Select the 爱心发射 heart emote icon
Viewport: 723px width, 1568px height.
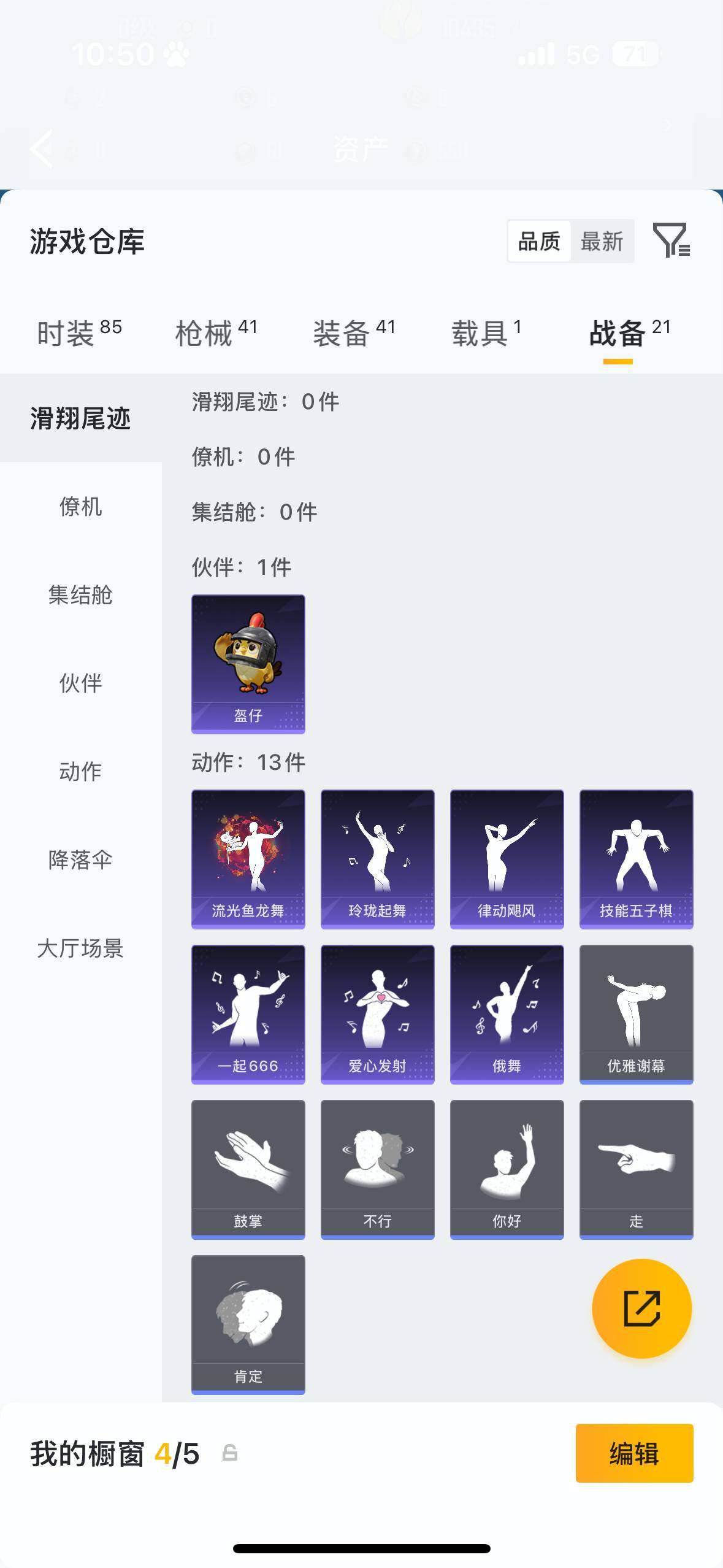click(377, 1011)
